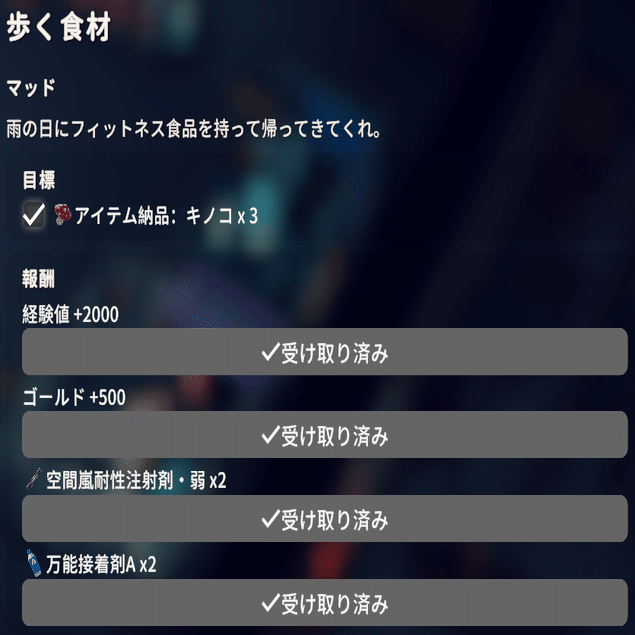Tap 受け取り済み button under 空間嵐耐性注射剤・弱 x2
Screen dimensions: 635x635
click(324, 519)
